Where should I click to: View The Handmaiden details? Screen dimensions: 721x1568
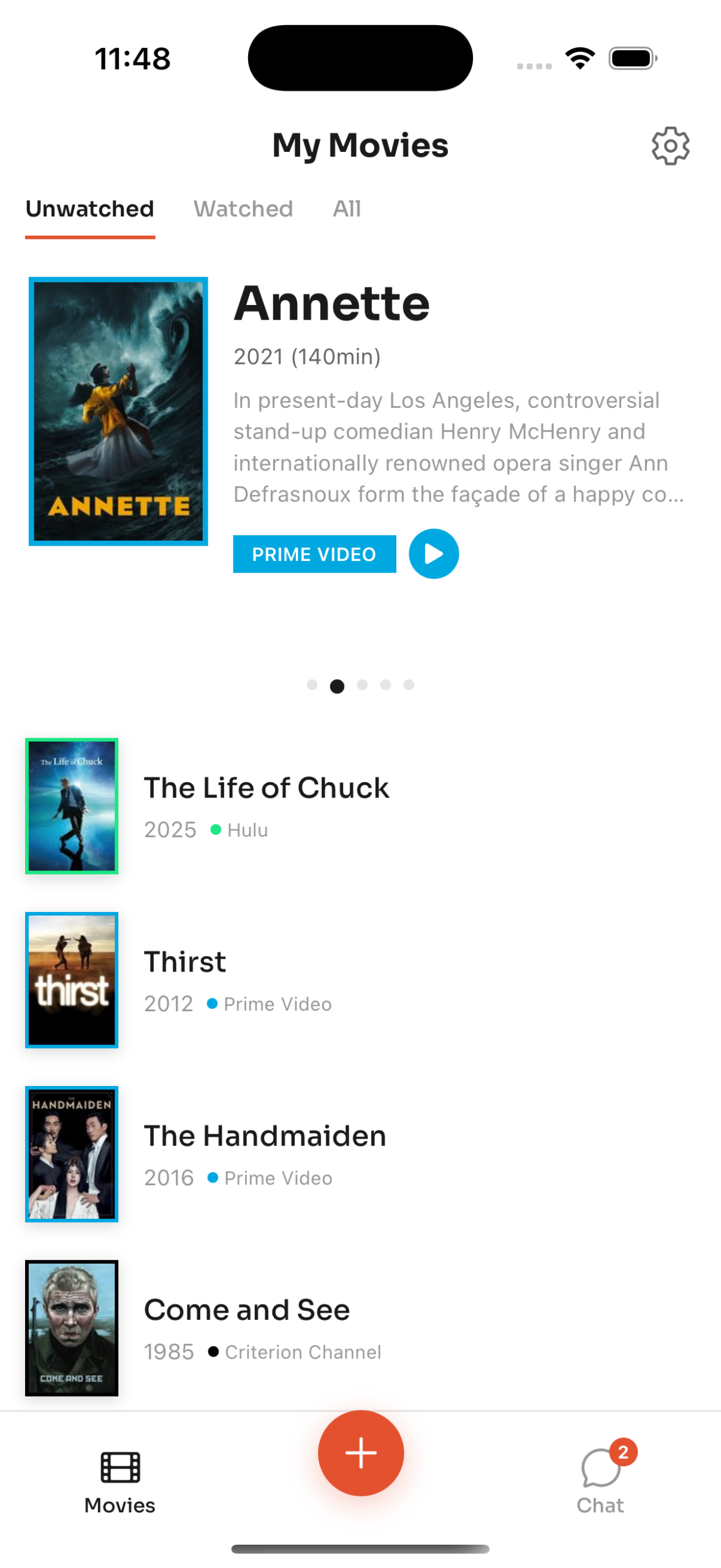pos(265,1136)
